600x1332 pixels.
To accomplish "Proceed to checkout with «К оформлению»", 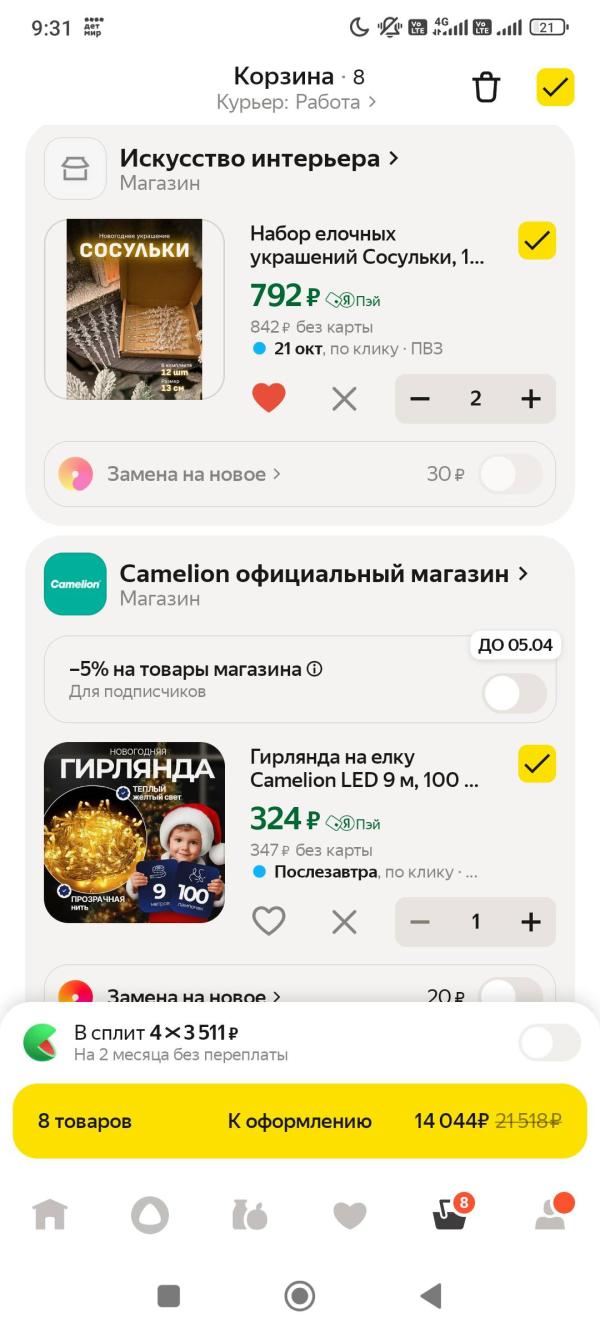I will (300, 1121).
